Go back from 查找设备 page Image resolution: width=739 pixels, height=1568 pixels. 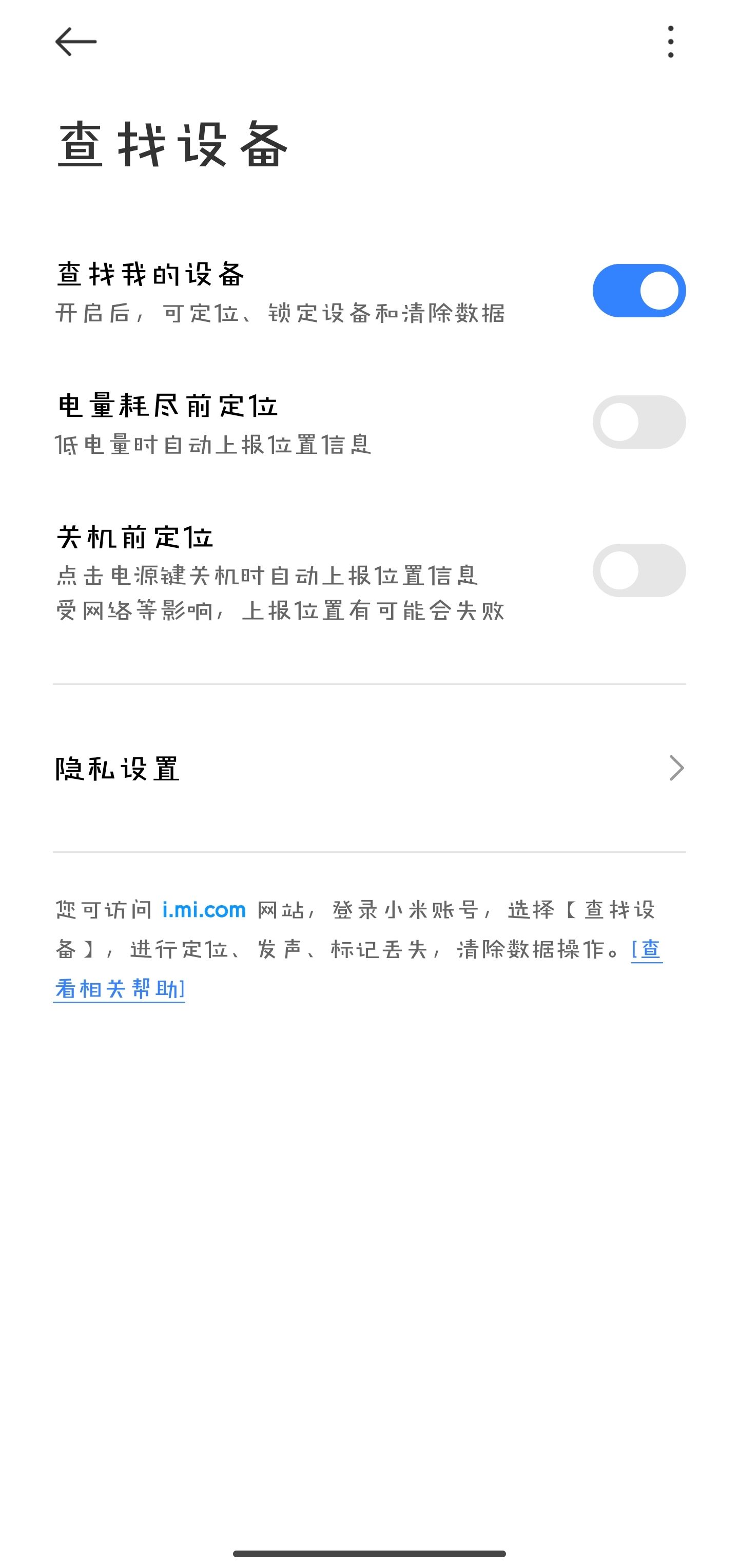pos(75,42)
